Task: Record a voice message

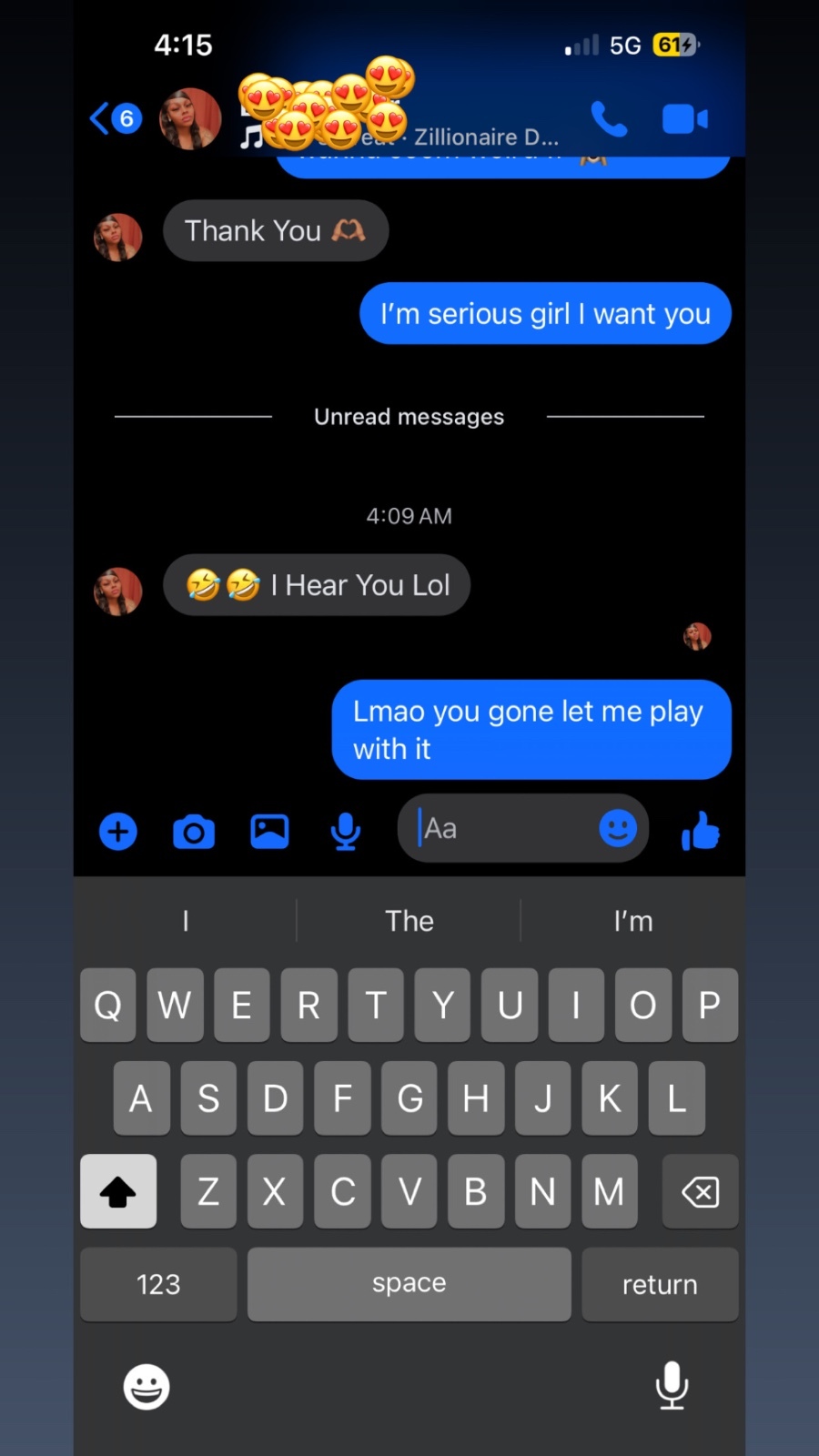Action: [x=345, y=832]
